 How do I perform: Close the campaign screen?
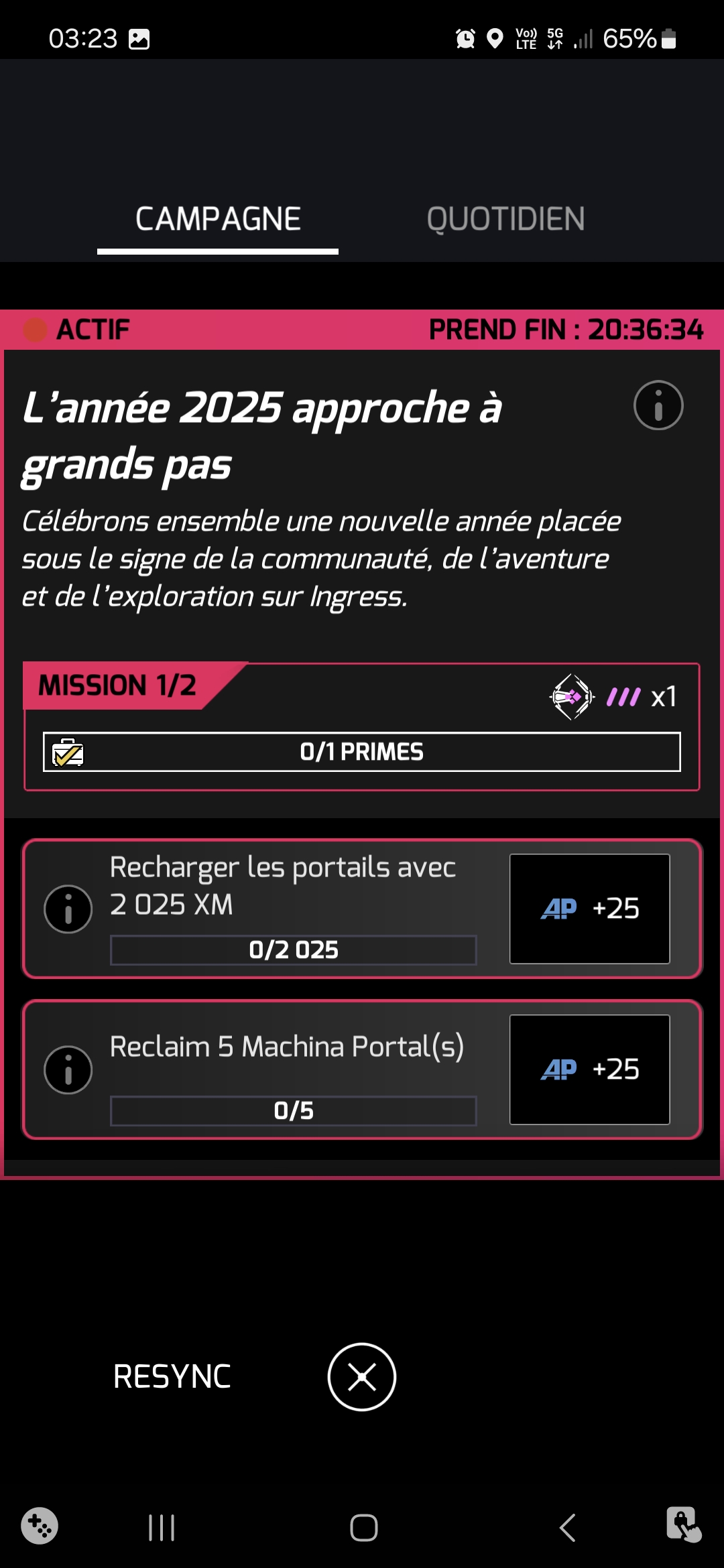click(361, 1377)
